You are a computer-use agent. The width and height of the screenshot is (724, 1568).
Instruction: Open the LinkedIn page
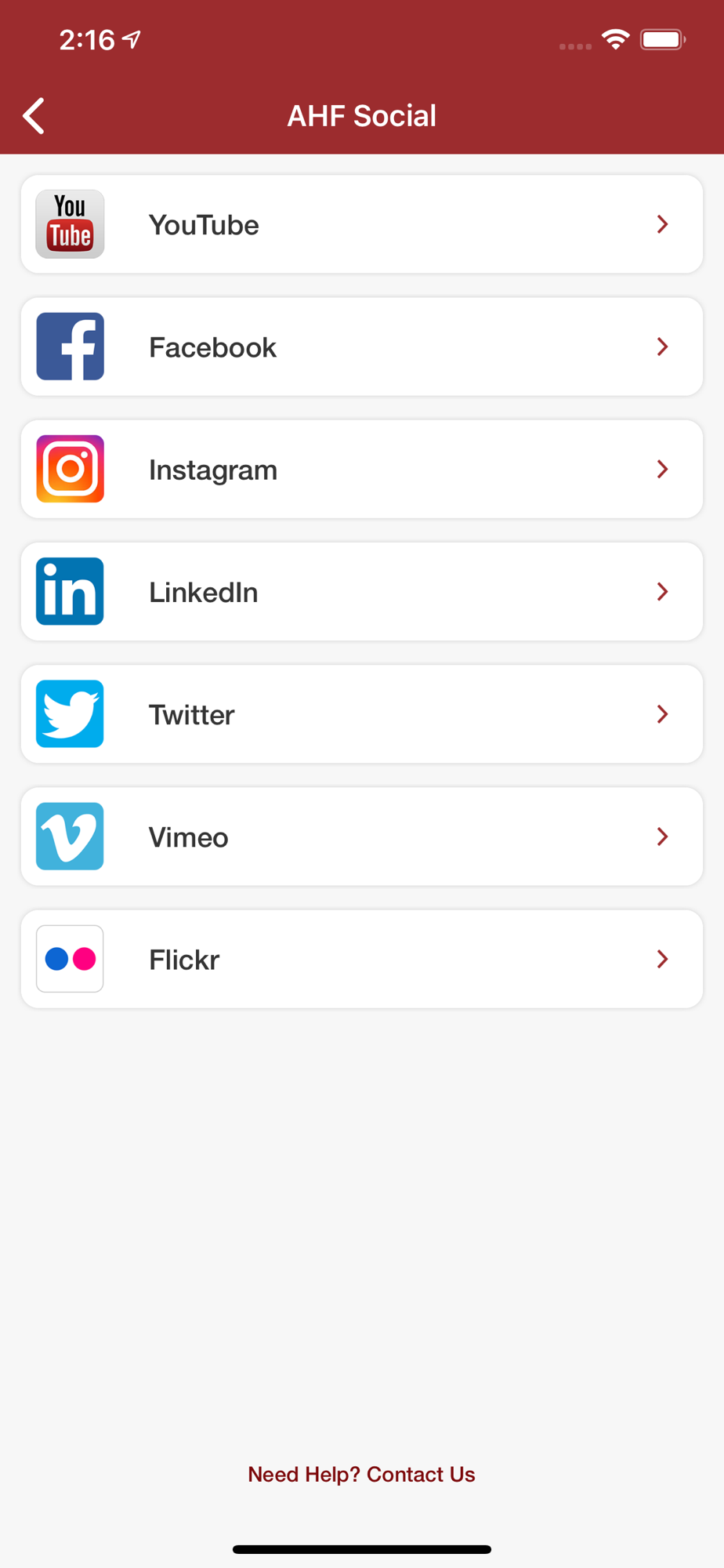point(361,591)
